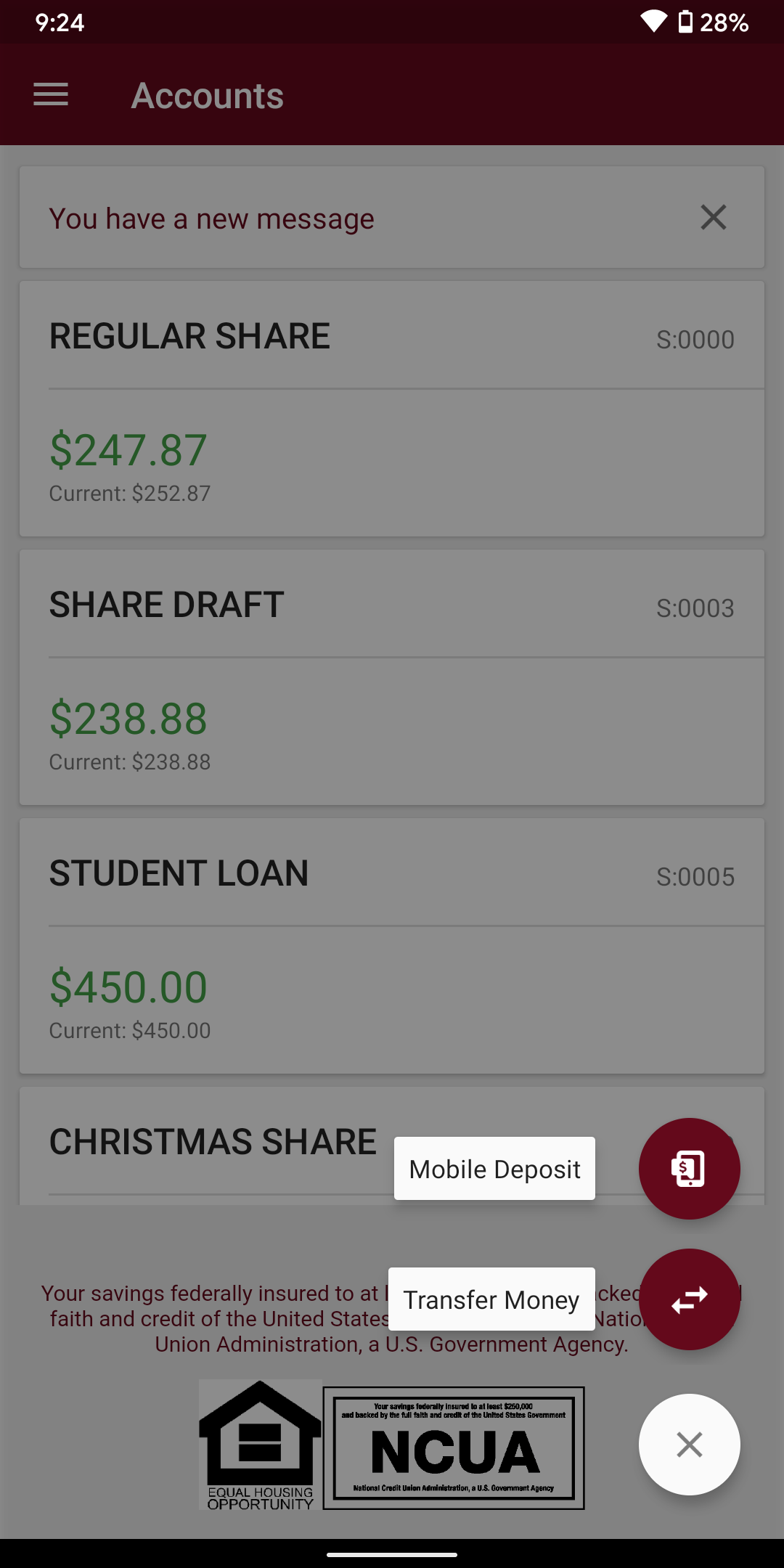
Task: Open the hamburger navigation menu
Action: [x=51, y=94]
